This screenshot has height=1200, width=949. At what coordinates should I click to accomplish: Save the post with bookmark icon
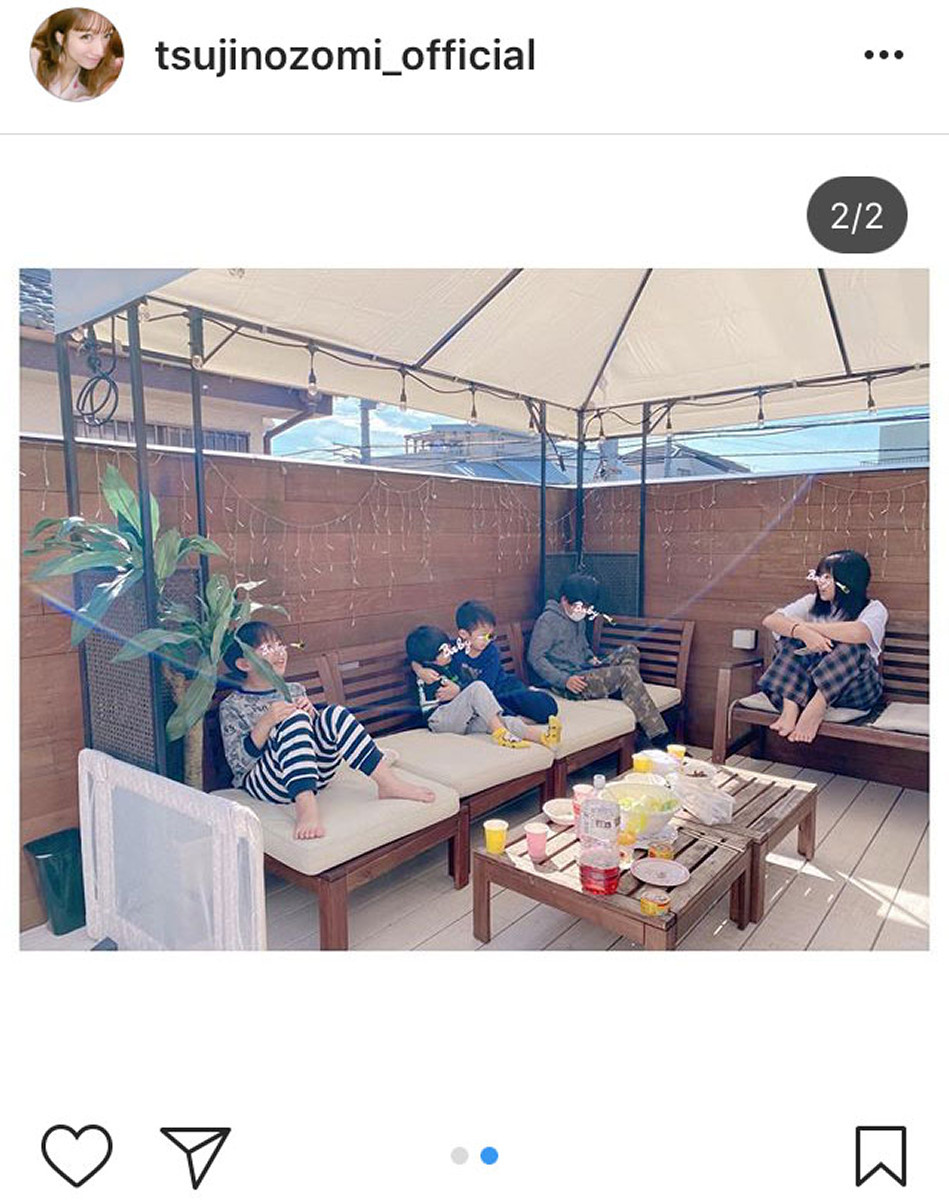[x=880, y=1156]
